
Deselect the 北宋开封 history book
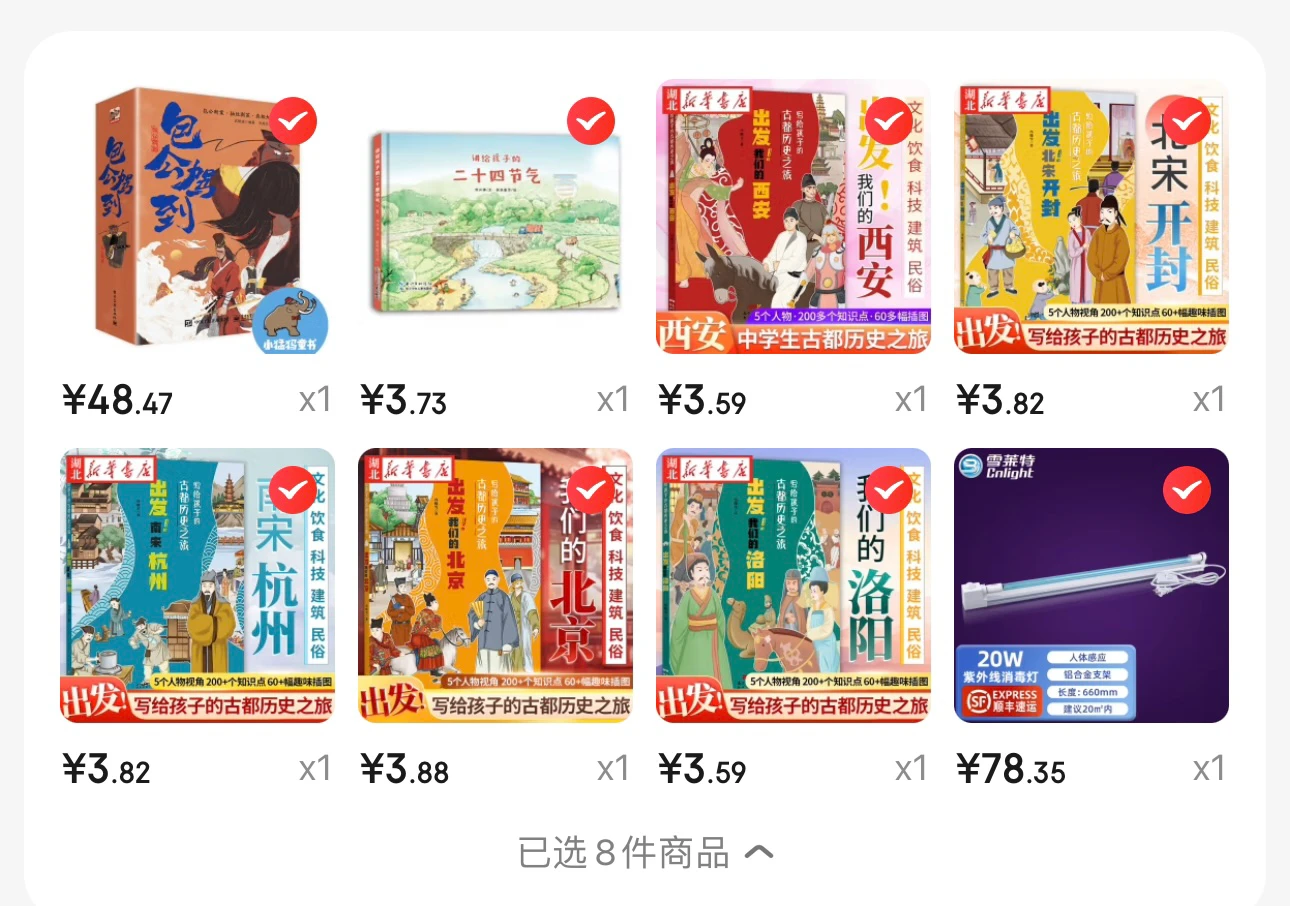coord(1187,122)
